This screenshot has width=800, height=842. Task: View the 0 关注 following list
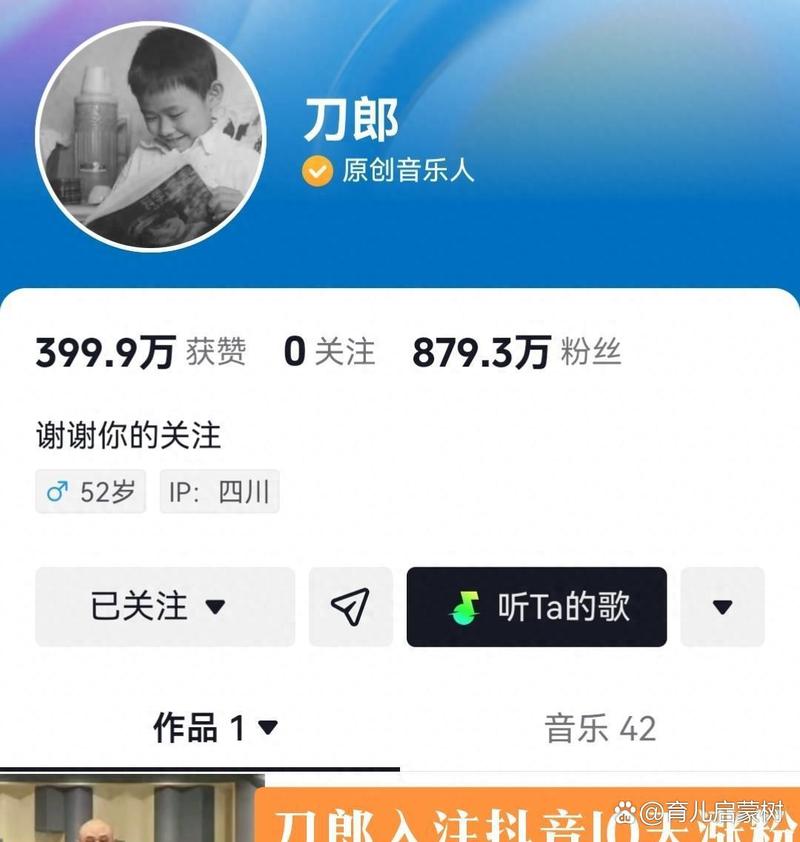329,352
